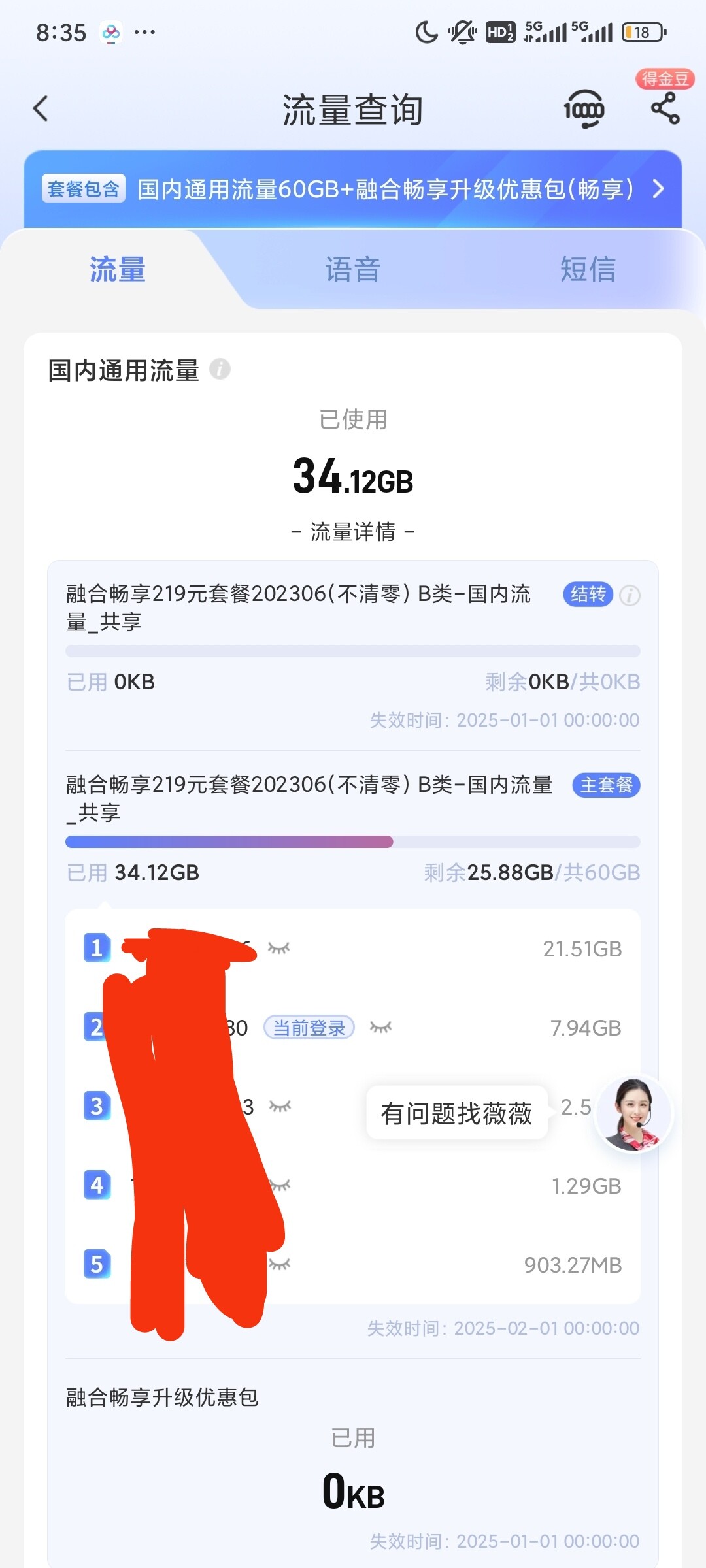The height and width of the screenshot is (1568, 706).
Task: Tap the info icon beside 国内通用流量
Action: coord(220,369)
